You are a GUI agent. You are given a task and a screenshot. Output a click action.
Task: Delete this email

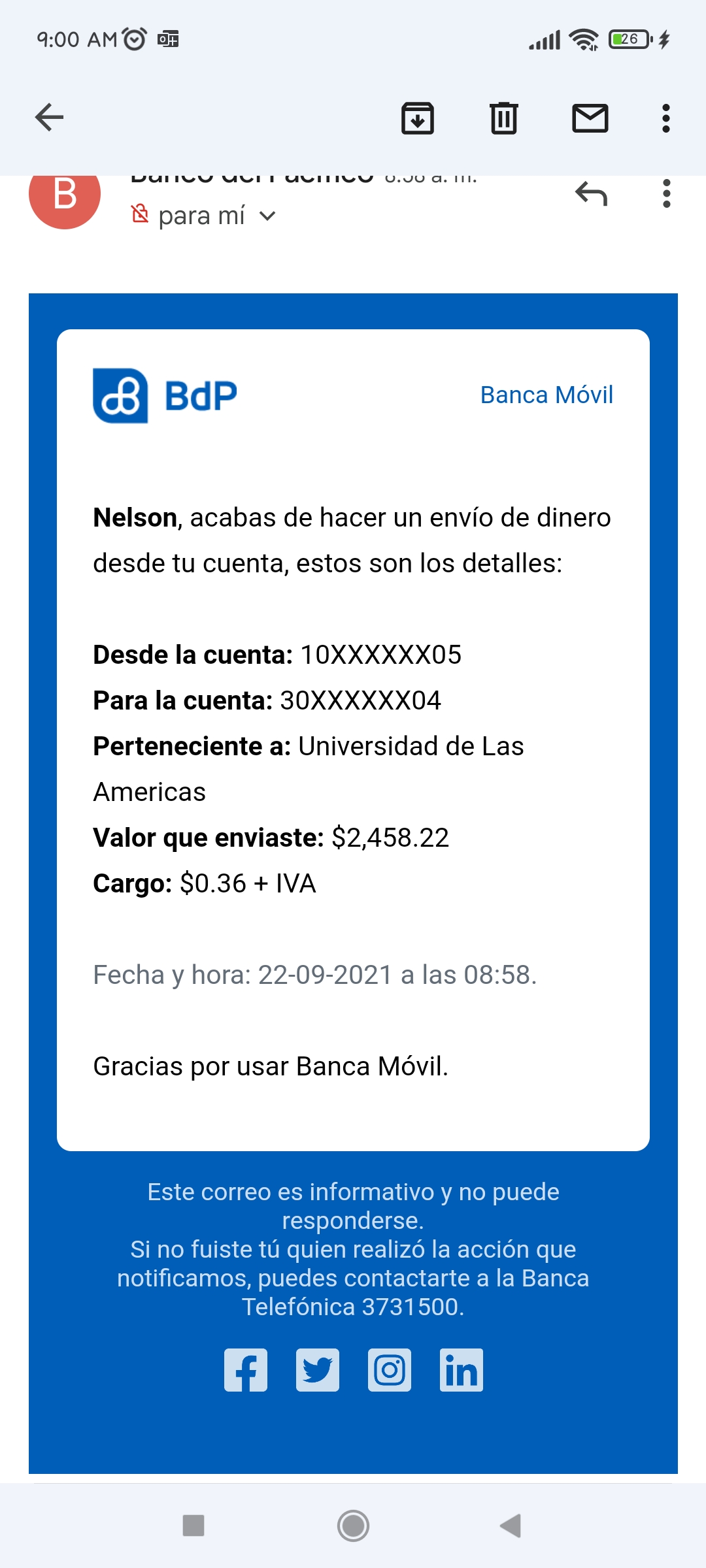click(x=504, y=118)
